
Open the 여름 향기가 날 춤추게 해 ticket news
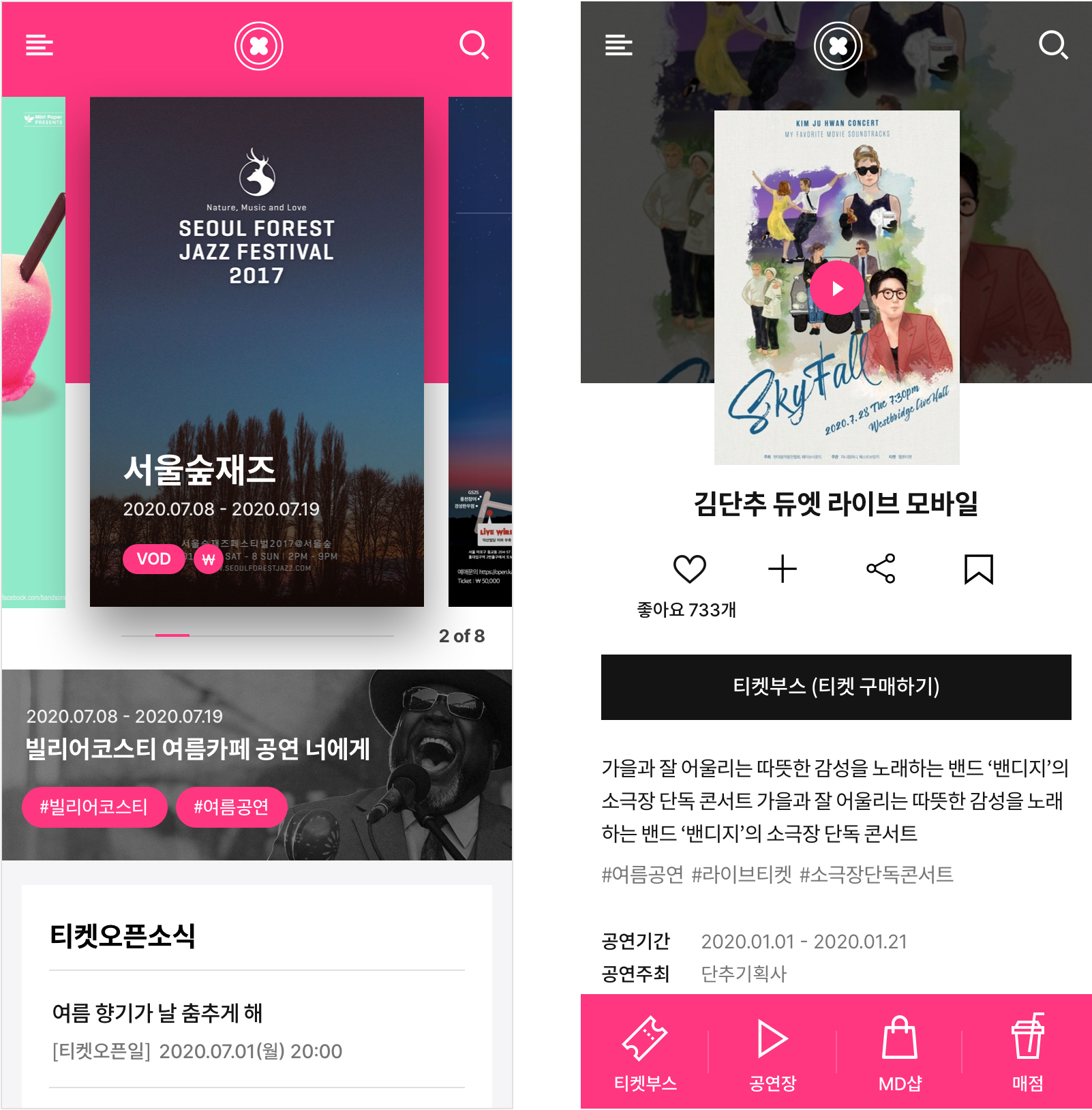[x=157, y=1013]
